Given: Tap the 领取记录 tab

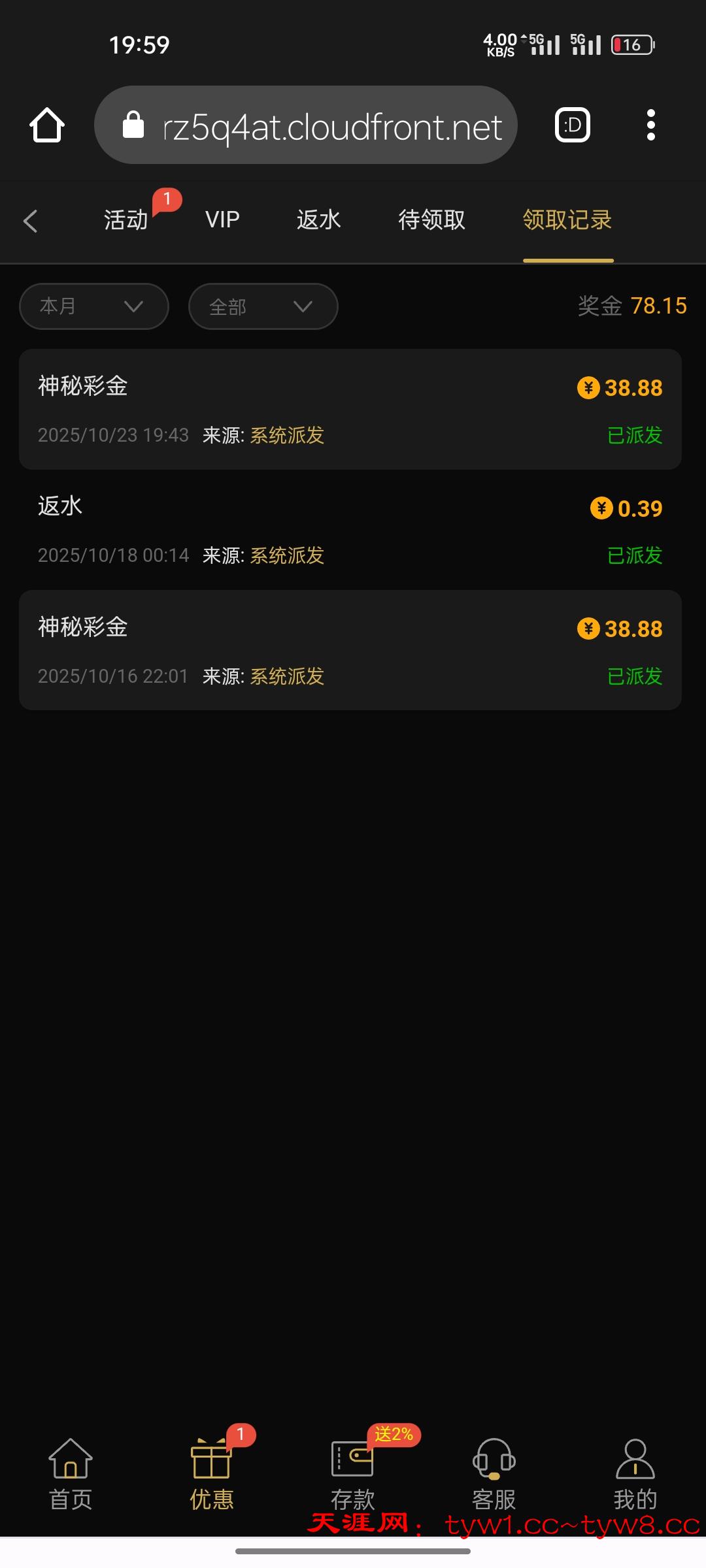Looking at the screenshot, I should (x=567, y=220).
